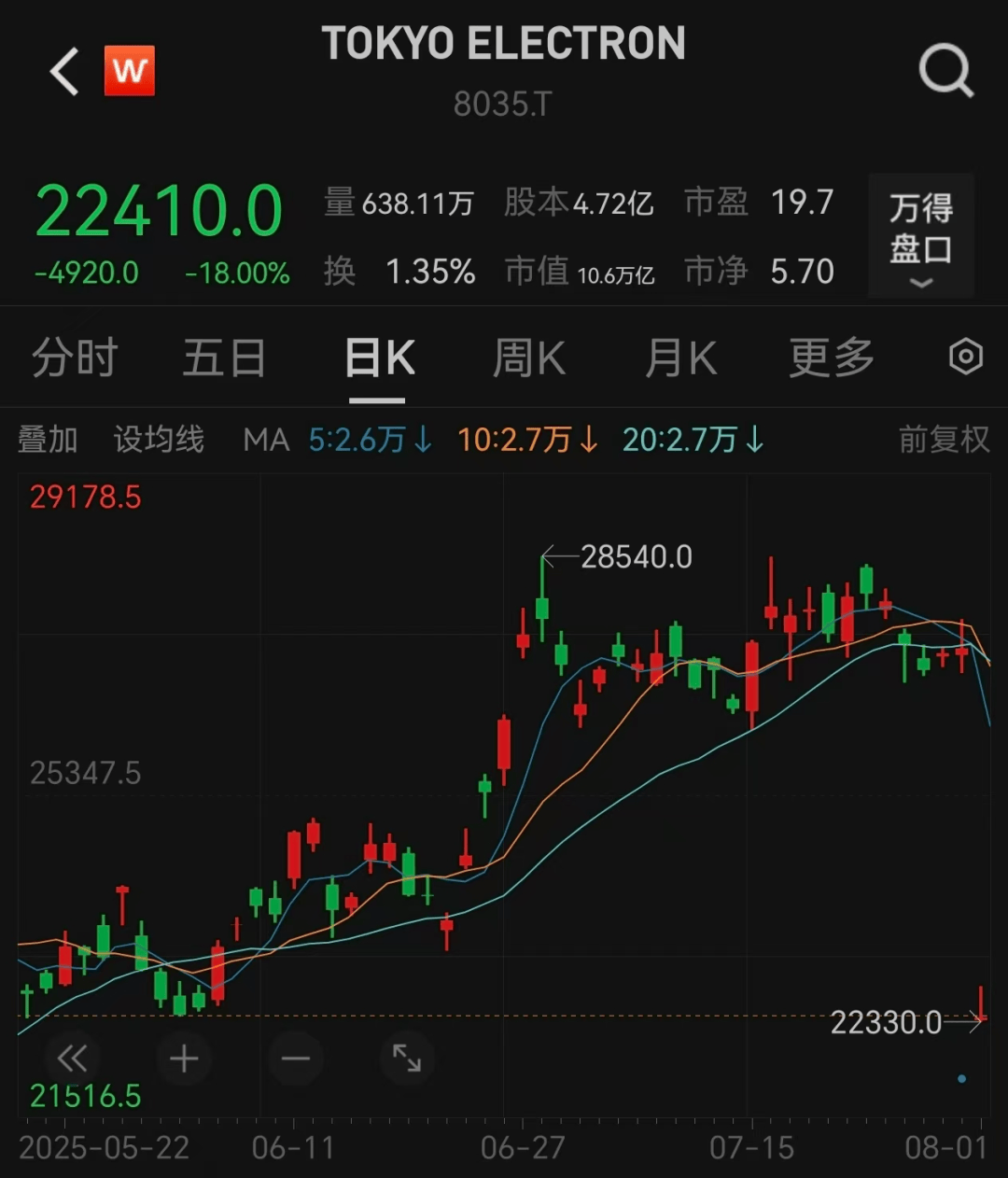Click the MA10 dropdown arrow
The height and width of the screenshot is (1178, 1008).
coord(589,439)
